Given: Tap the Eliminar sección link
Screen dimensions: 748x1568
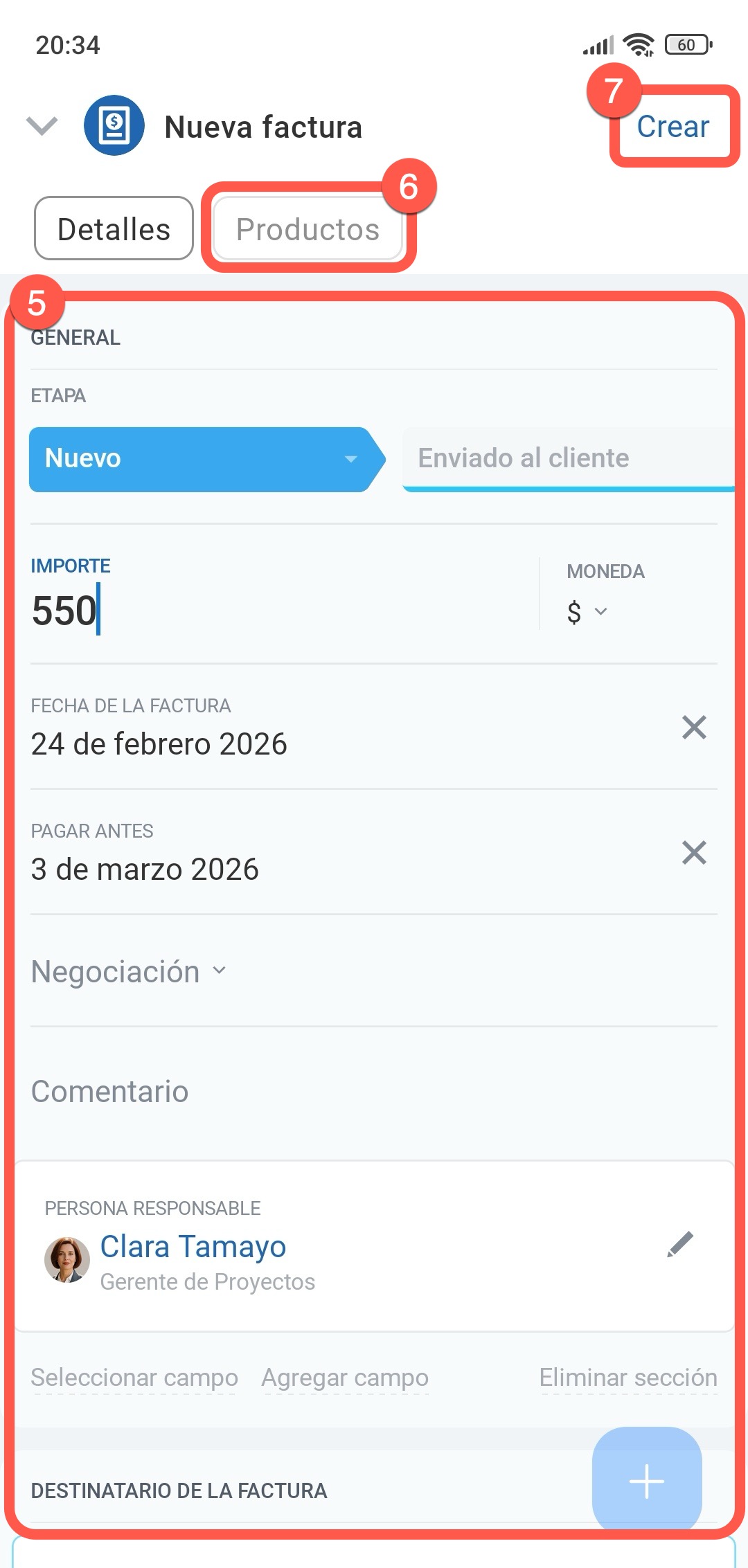Looking at the screenshot, I should (627, 1378).
